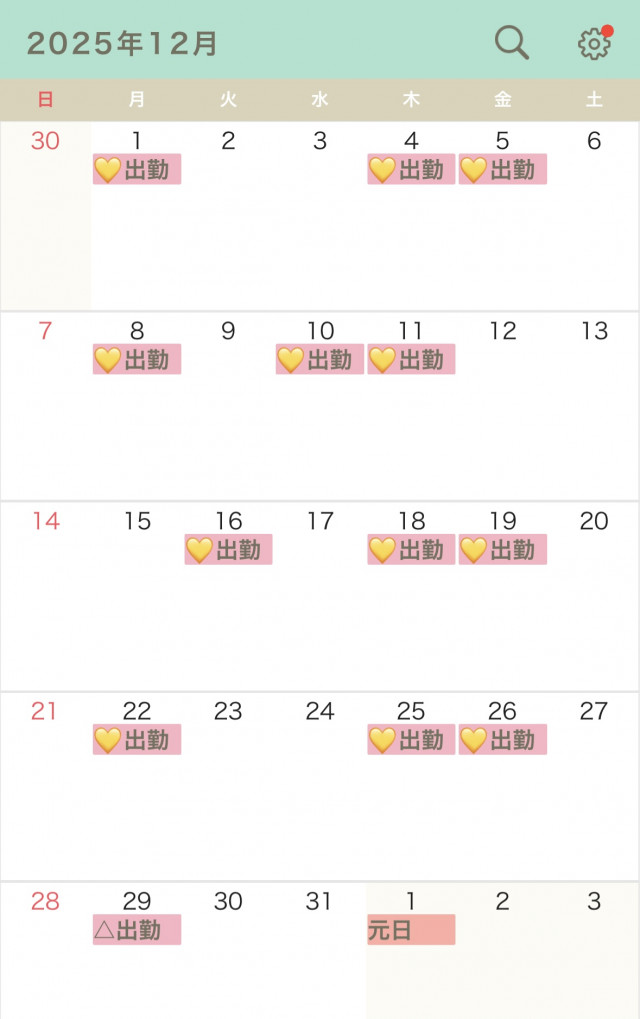Select December 1 with 出勤 event

coord(137,215)
